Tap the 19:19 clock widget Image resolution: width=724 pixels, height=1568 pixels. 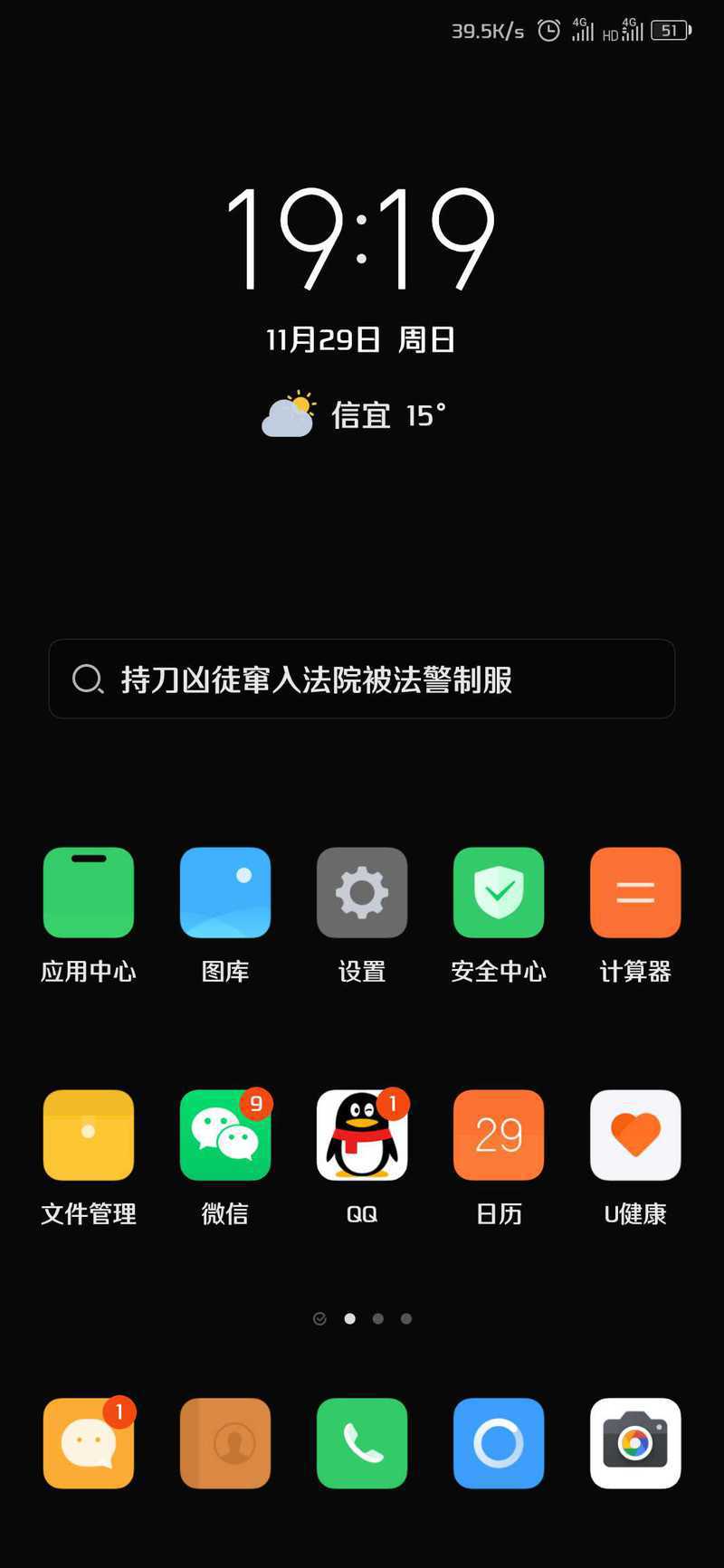click(361, 240)
